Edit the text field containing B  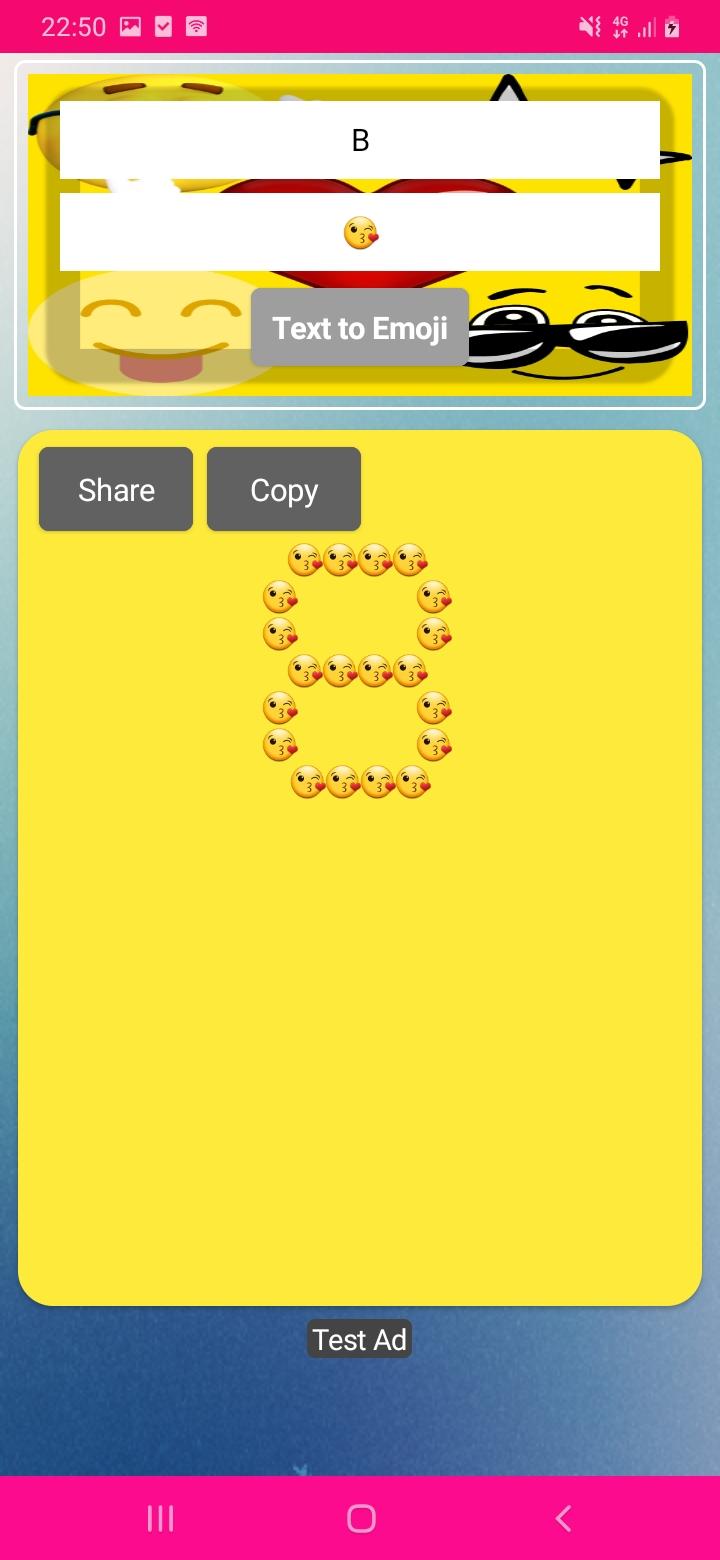coord(360,140)
